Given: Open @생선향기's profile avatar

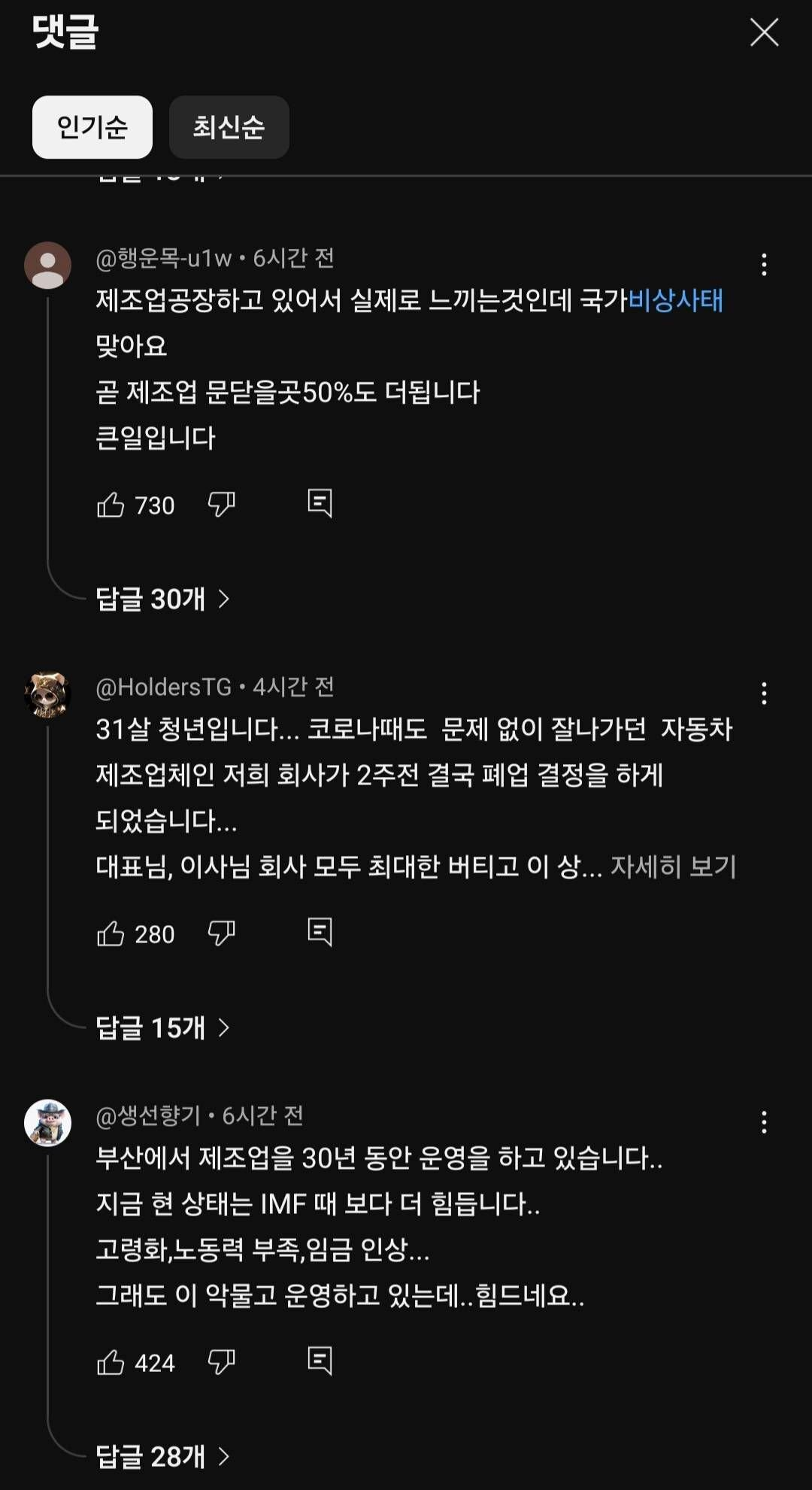Looking at the screenshot, I should 47,1123.
